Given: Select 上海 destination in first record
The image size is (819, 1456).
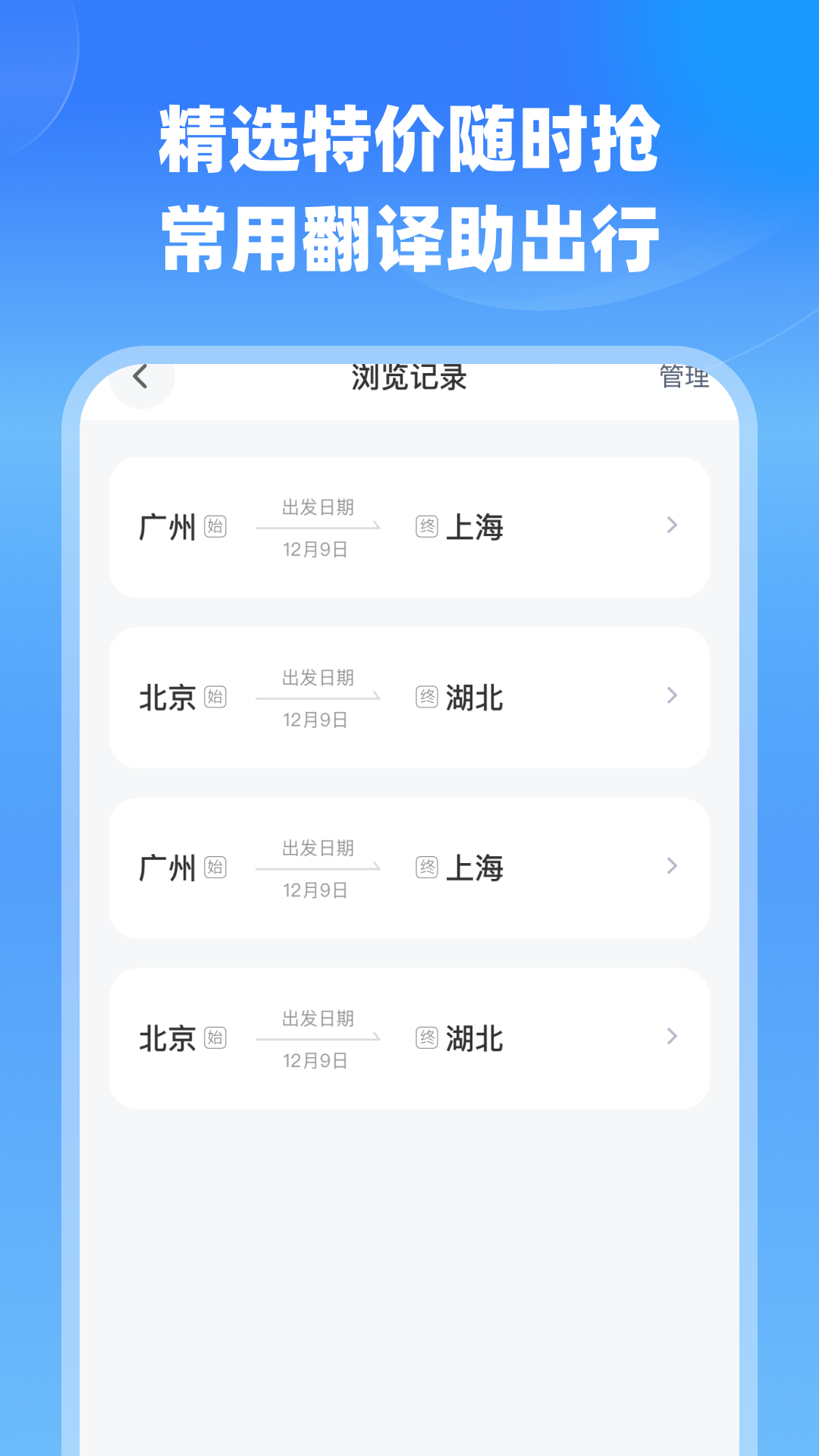Looking at the screenshot, I should tap(475, 525).
